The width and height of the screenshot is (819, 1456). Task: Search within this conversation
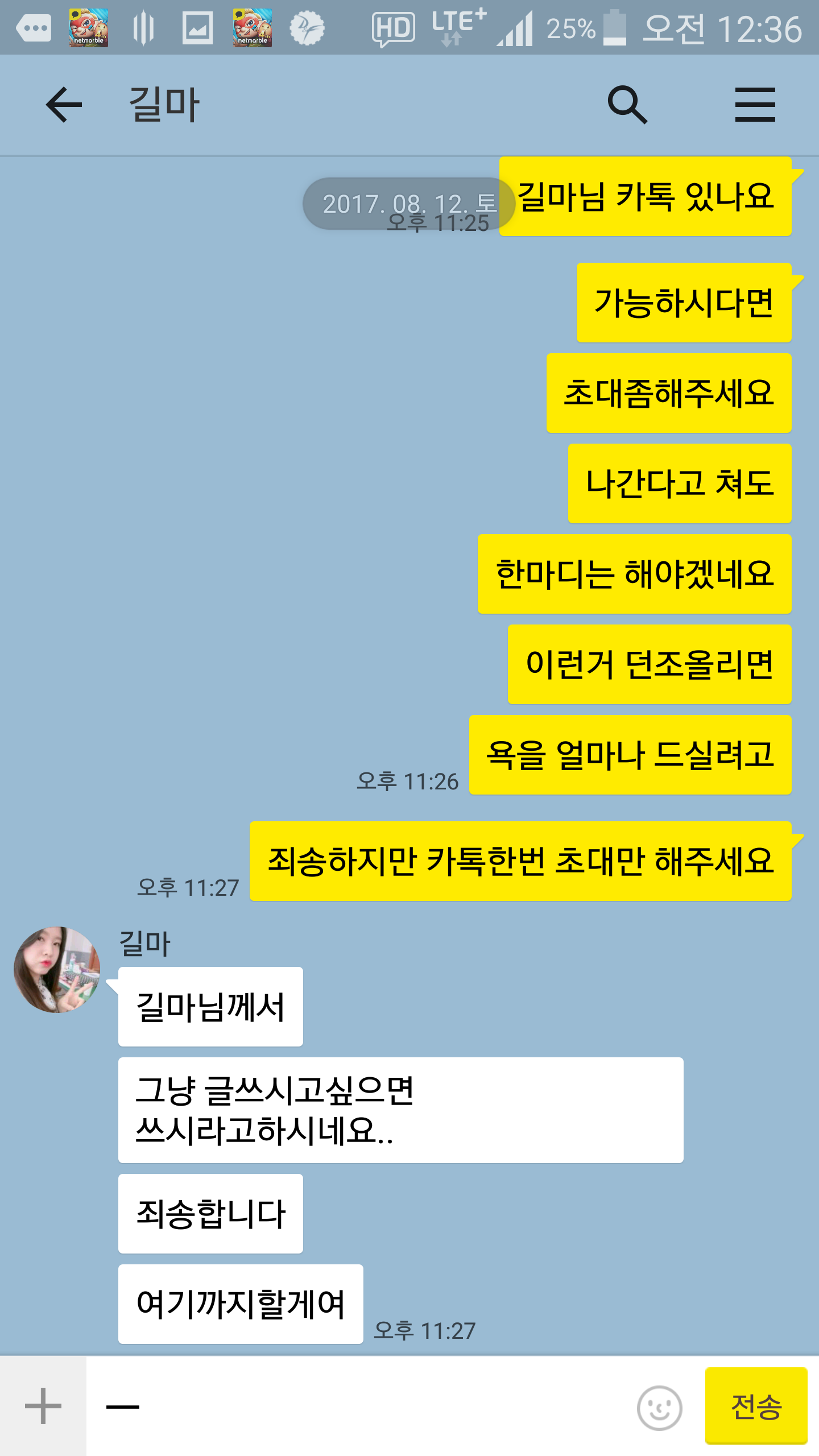click(x=627, y=105)
